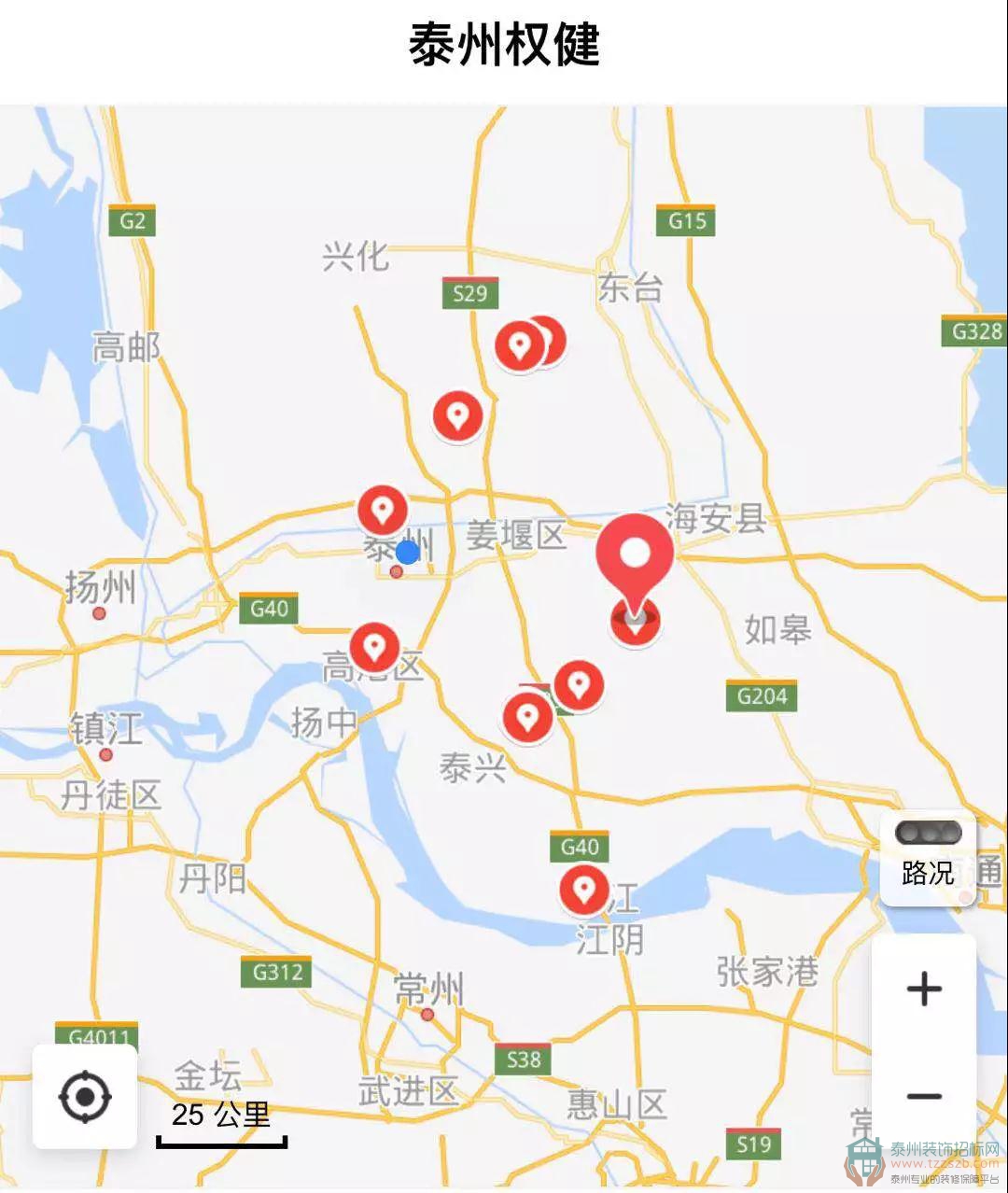
Task: Open the marker near 江阴
Action: click(584, 889)
